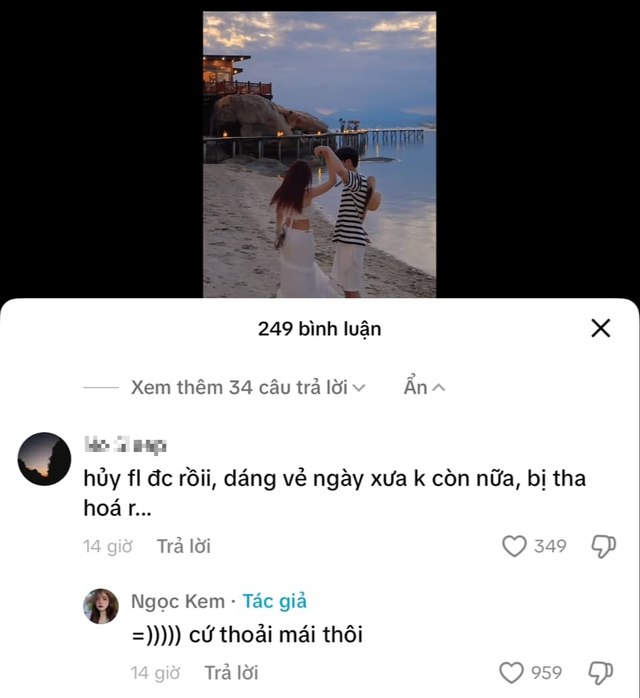The image size is (640, 698).
Task: Reply to Ngọc Kem's comment
Action: (x=232, y=673)
